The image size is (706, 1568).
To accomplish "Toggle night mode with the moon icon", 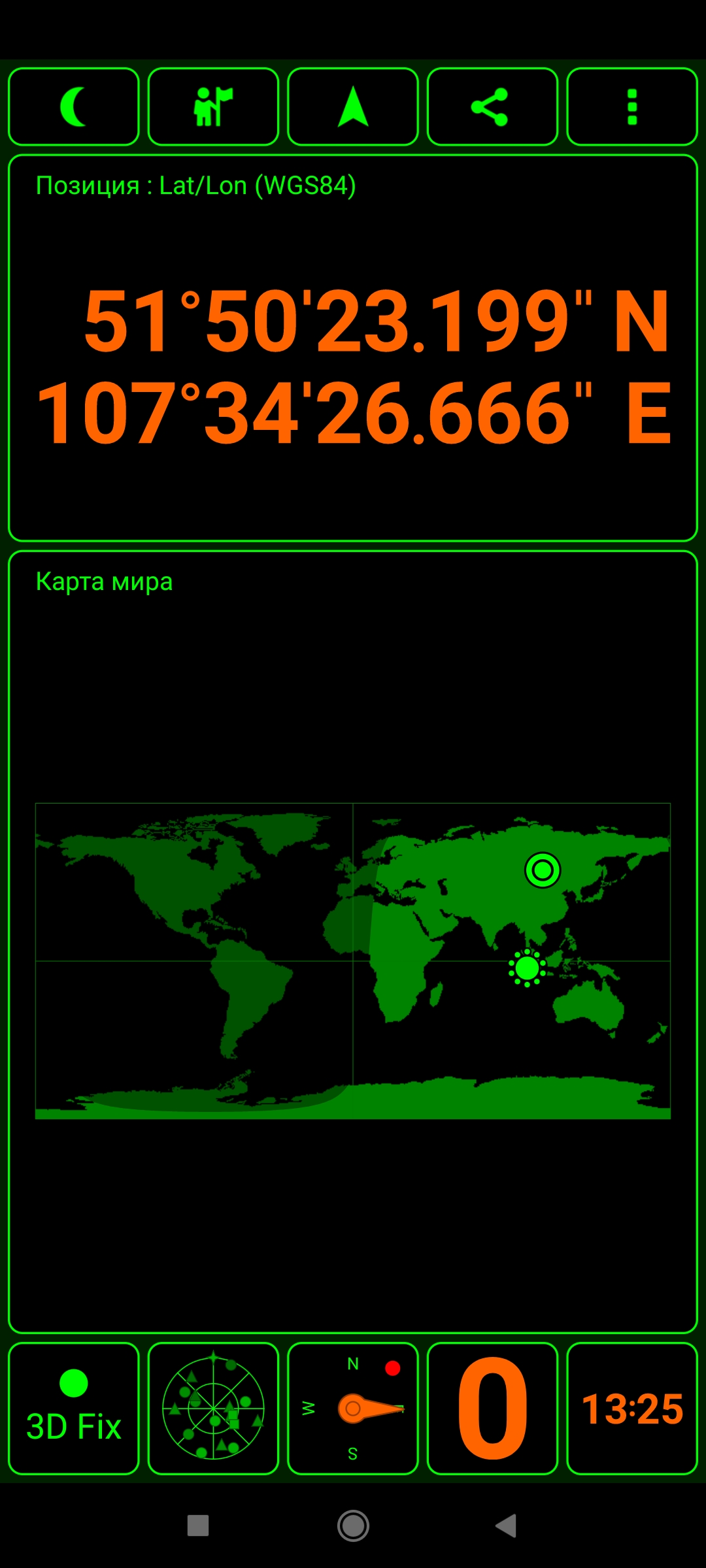I will pyautogui.click(x=74, y=106).
